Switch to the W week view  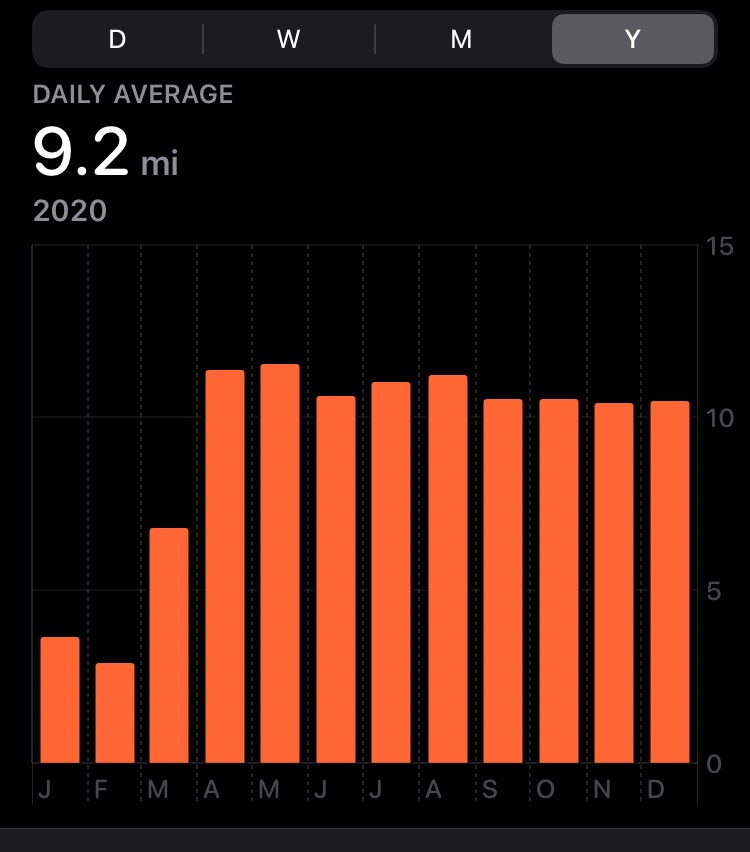point(289,39)
